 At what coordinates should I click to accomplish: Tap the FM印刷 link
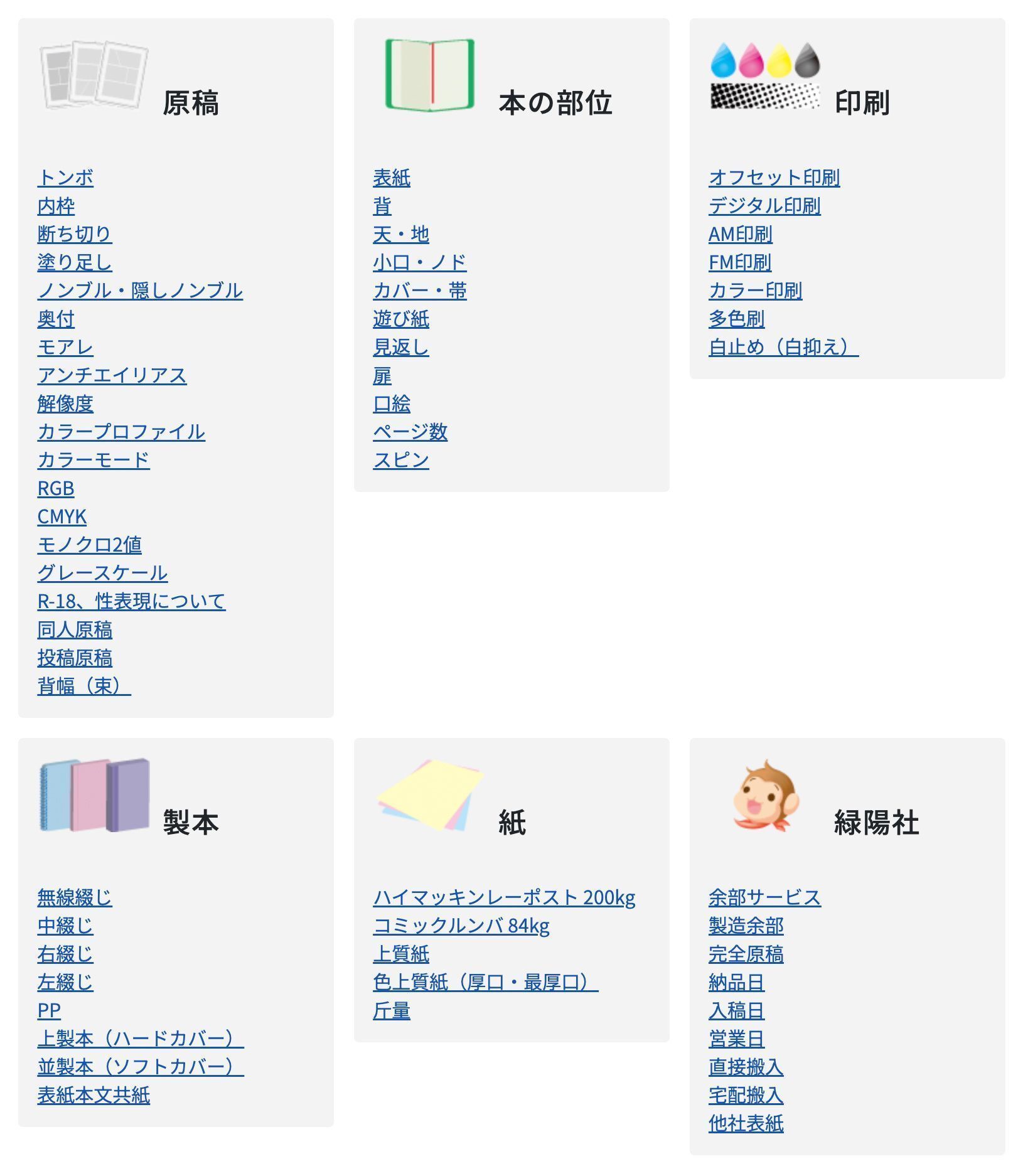pyautogui.click(x=739, y=262)
